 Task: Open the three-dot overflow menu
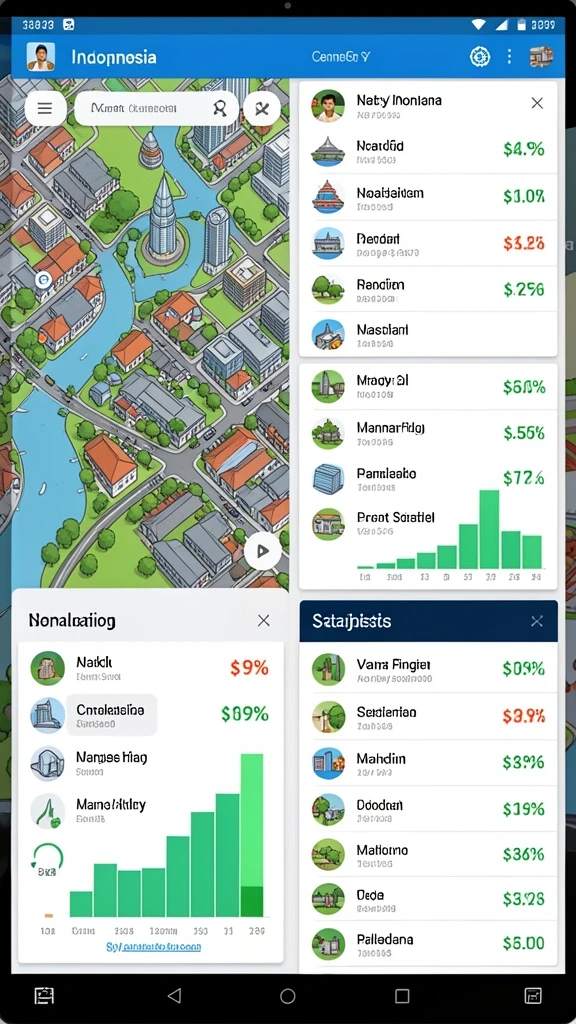point(509,57)
